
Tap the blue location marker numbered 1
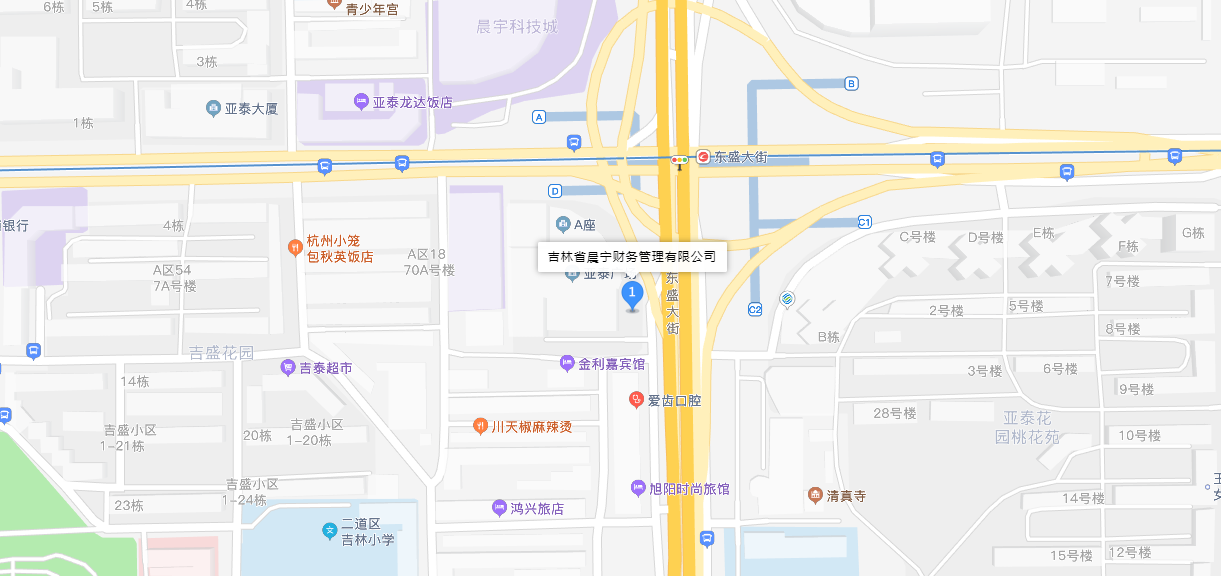(x=632, y=294)
